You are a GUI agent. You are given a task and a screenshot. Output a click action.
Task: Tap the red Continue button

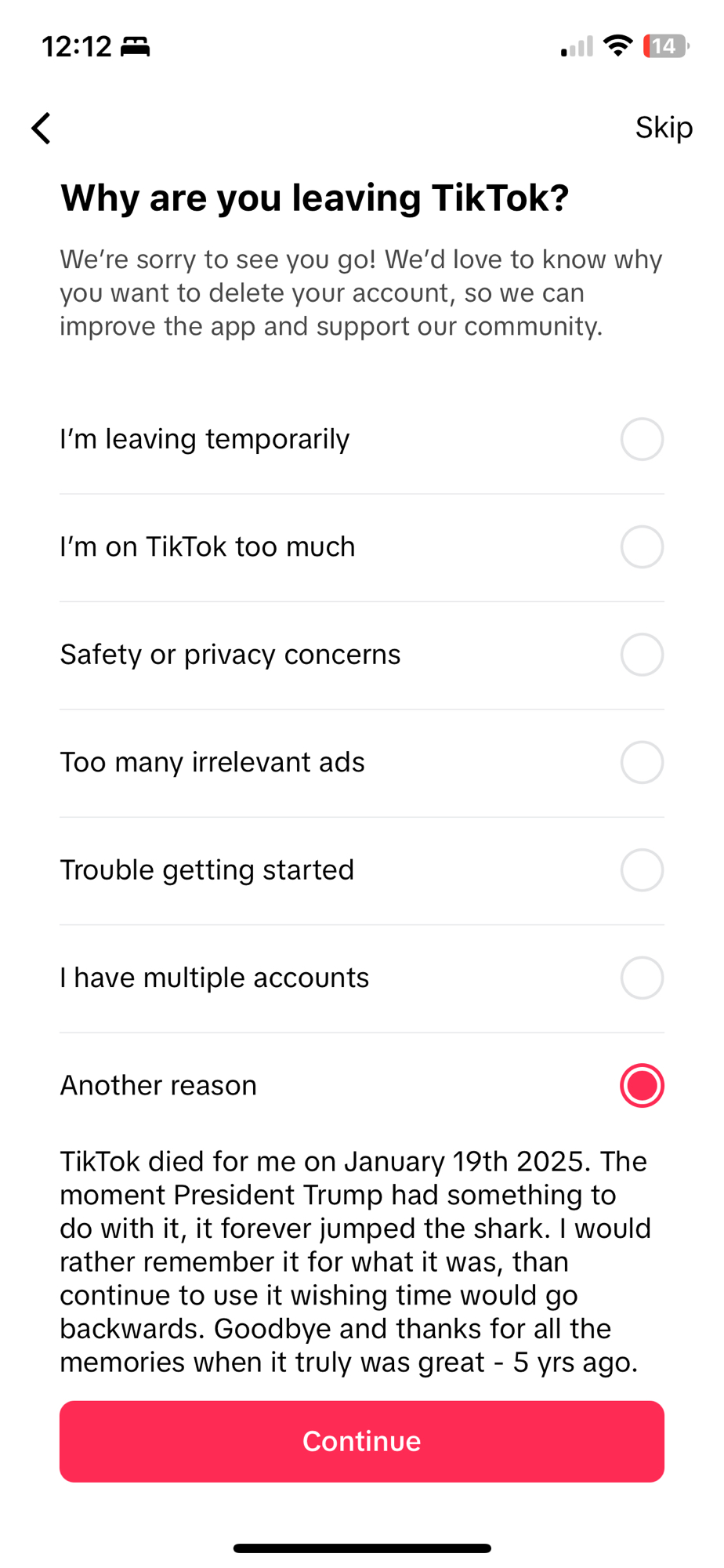[x=362, y=1441]
